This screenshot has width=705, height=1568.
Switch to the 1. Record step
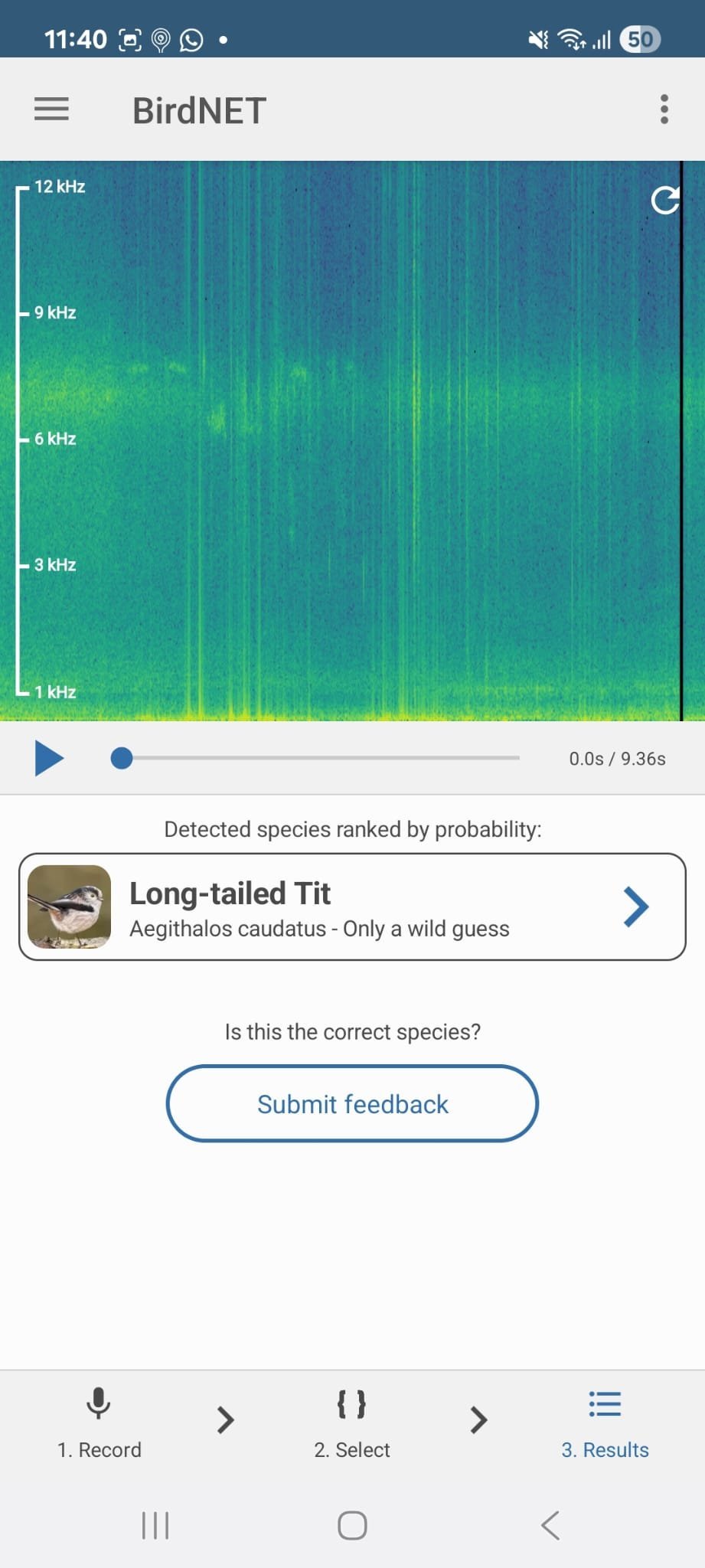99,1423
